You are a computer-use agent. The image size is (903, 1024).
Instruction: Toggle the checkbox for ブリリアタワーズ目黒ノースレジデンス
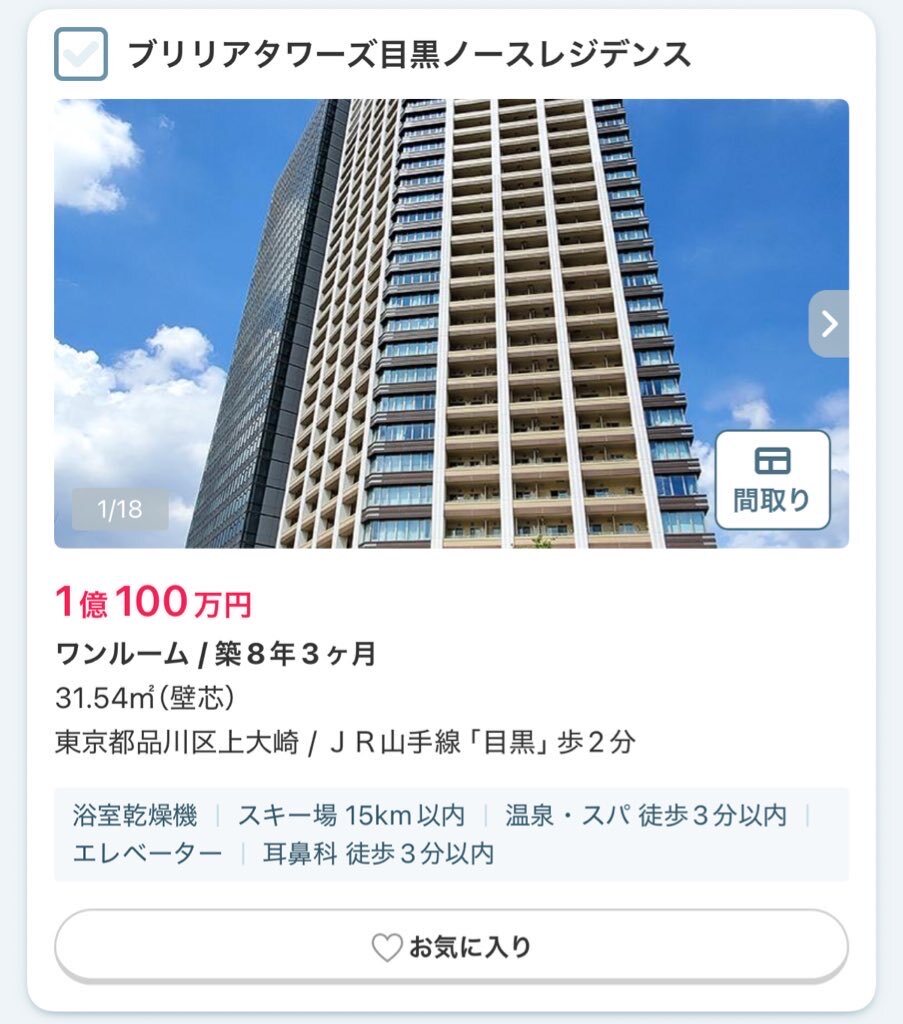[81, 54]
